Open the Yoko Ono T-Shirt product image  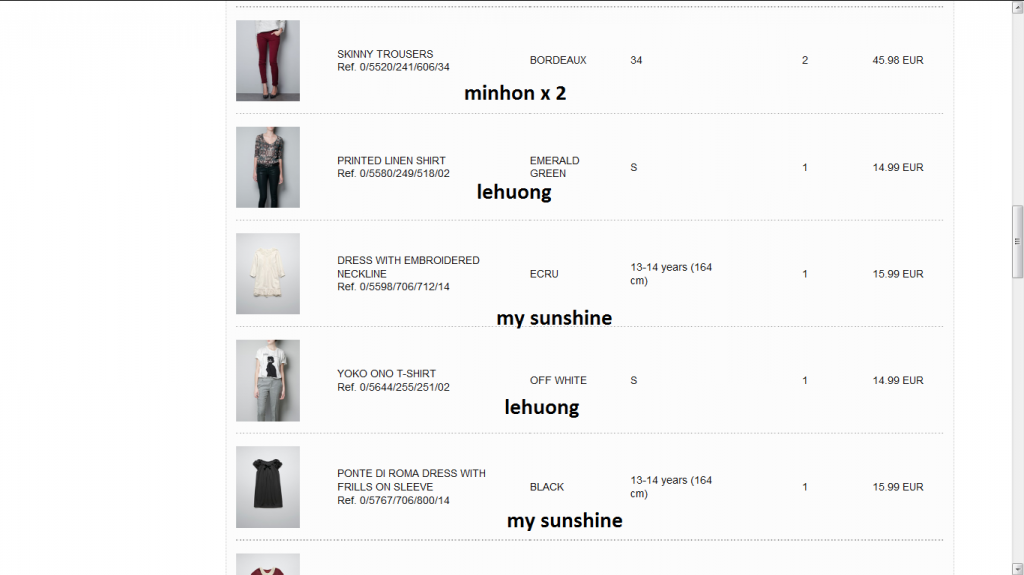click(268, 380)
